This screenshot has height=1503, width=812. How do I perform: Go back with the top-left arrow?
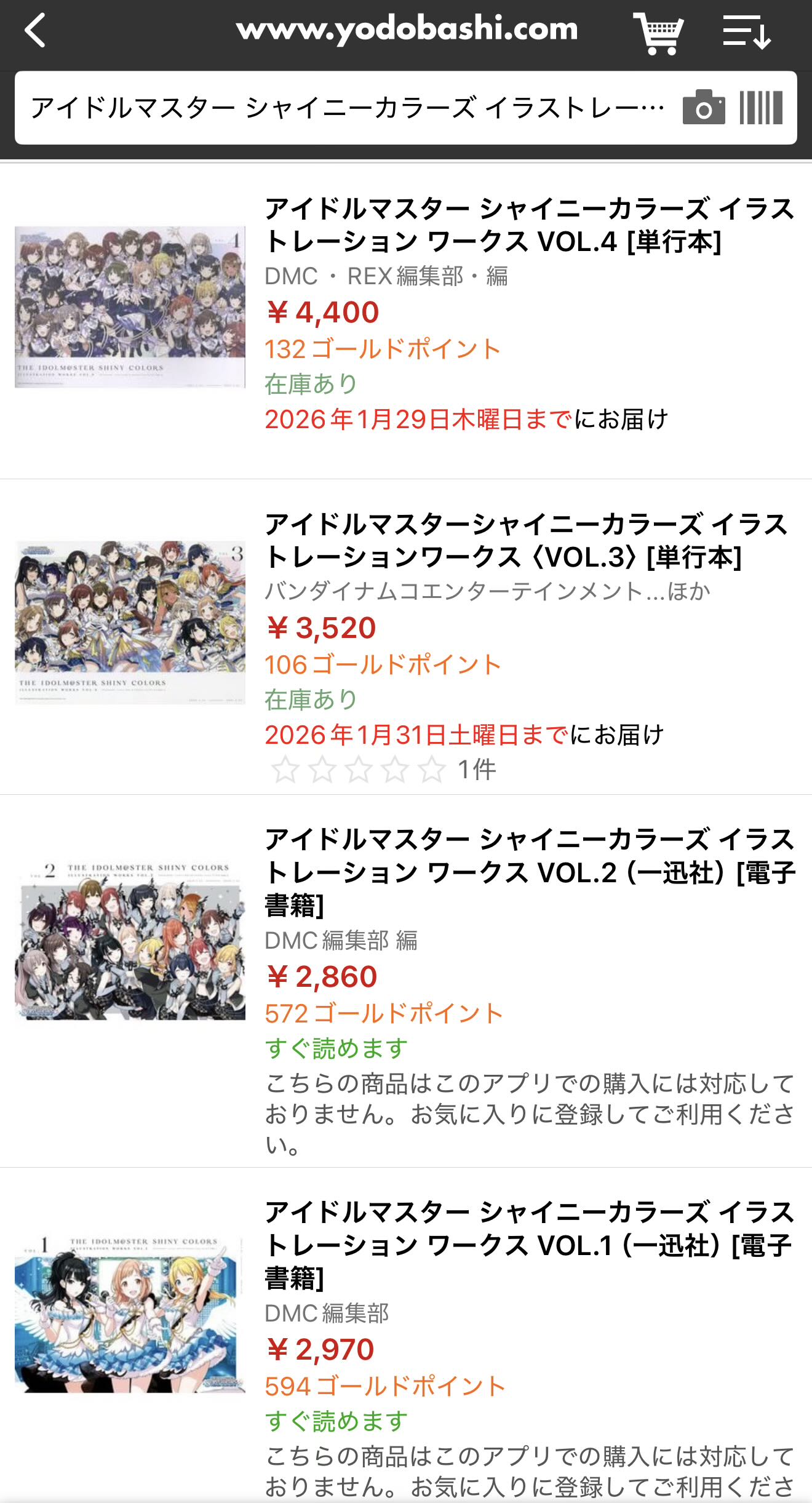[x=36, y=31]
